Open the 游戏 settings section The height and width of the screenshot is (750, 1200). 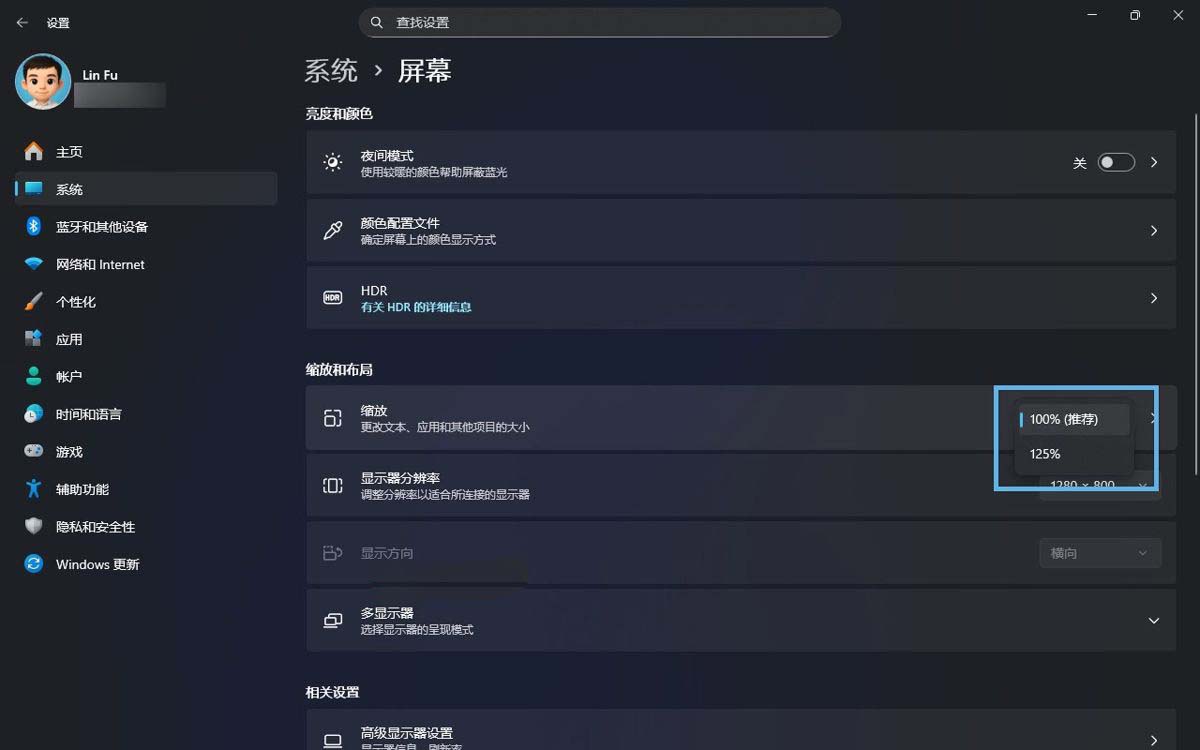pyautogui.click(x=69, y=452)
